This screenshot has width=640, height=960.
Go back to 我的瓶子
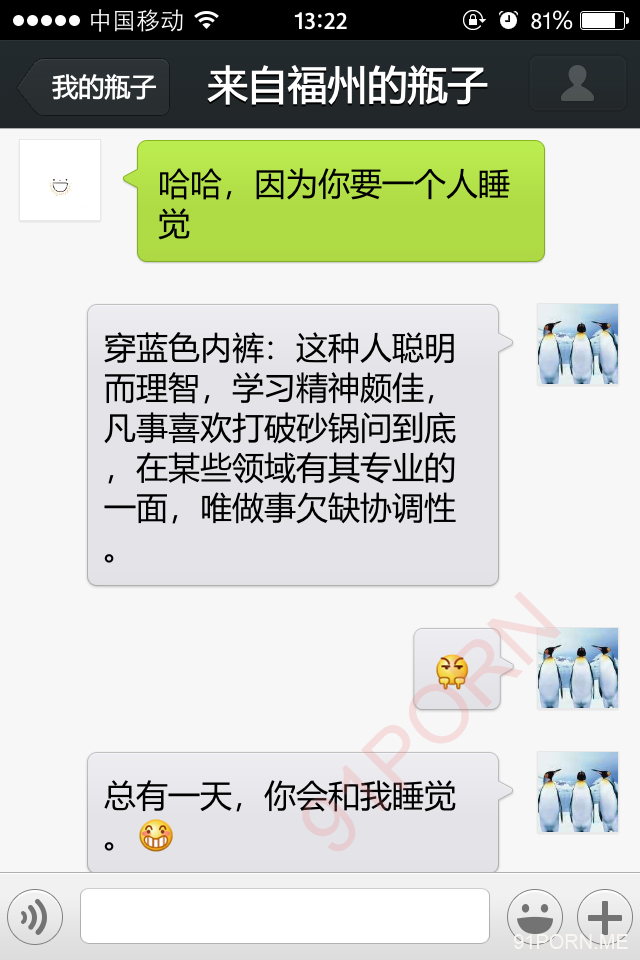95,87
